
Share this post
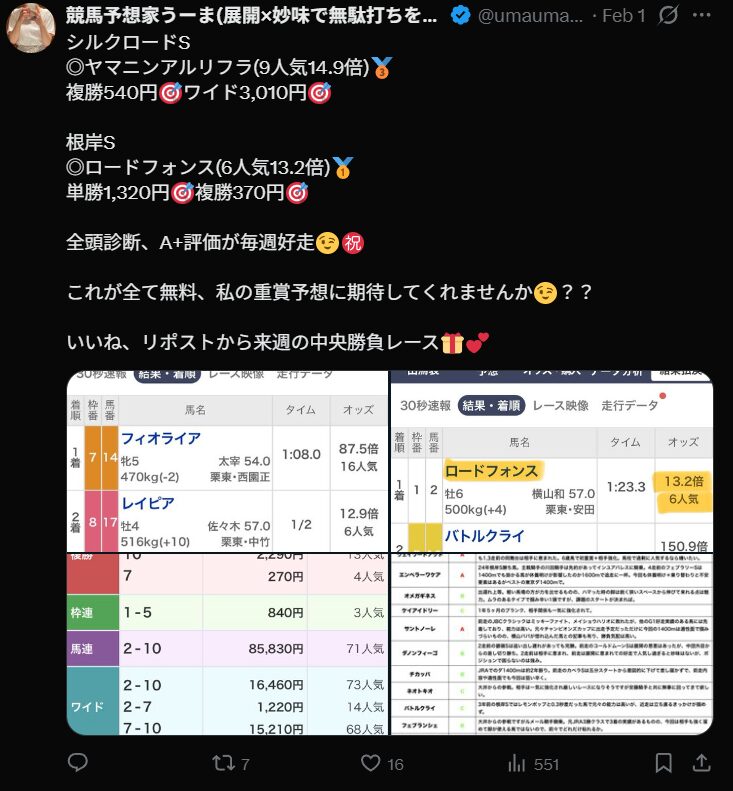click(702, 763)
